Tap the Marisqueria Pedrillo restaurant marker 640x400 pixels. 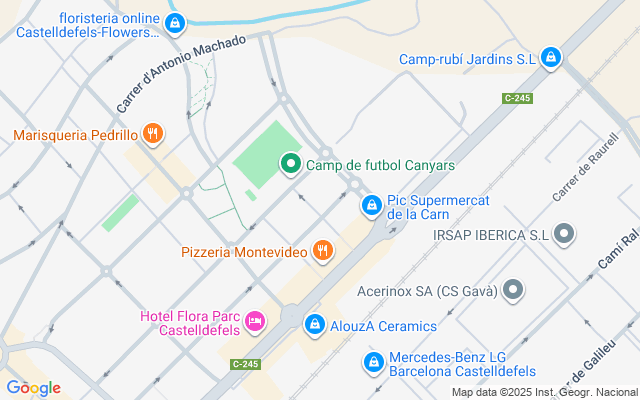coord(152,134)
